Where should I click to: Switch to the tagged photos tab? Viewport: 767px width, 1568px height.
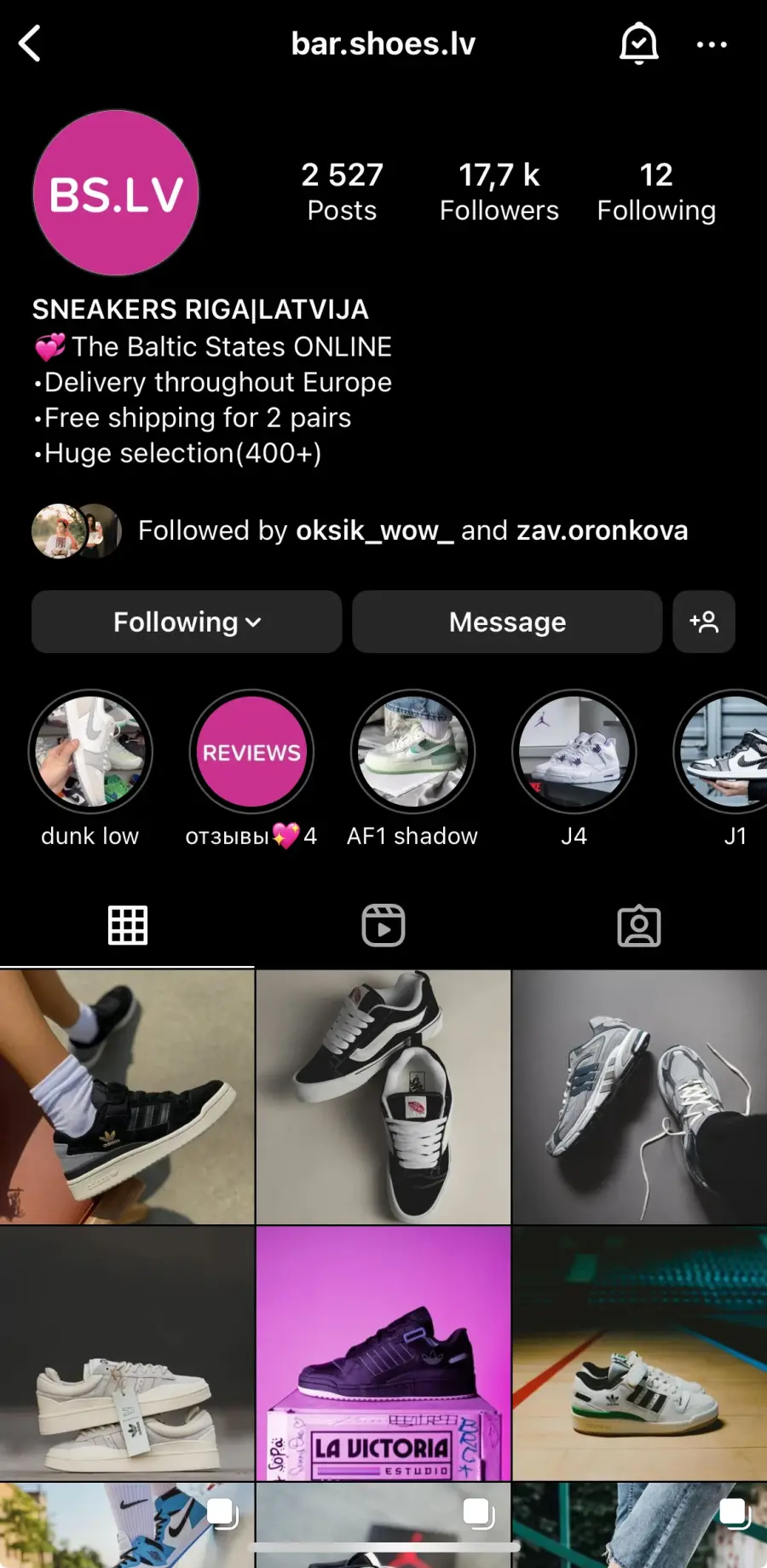pos(639,925)
